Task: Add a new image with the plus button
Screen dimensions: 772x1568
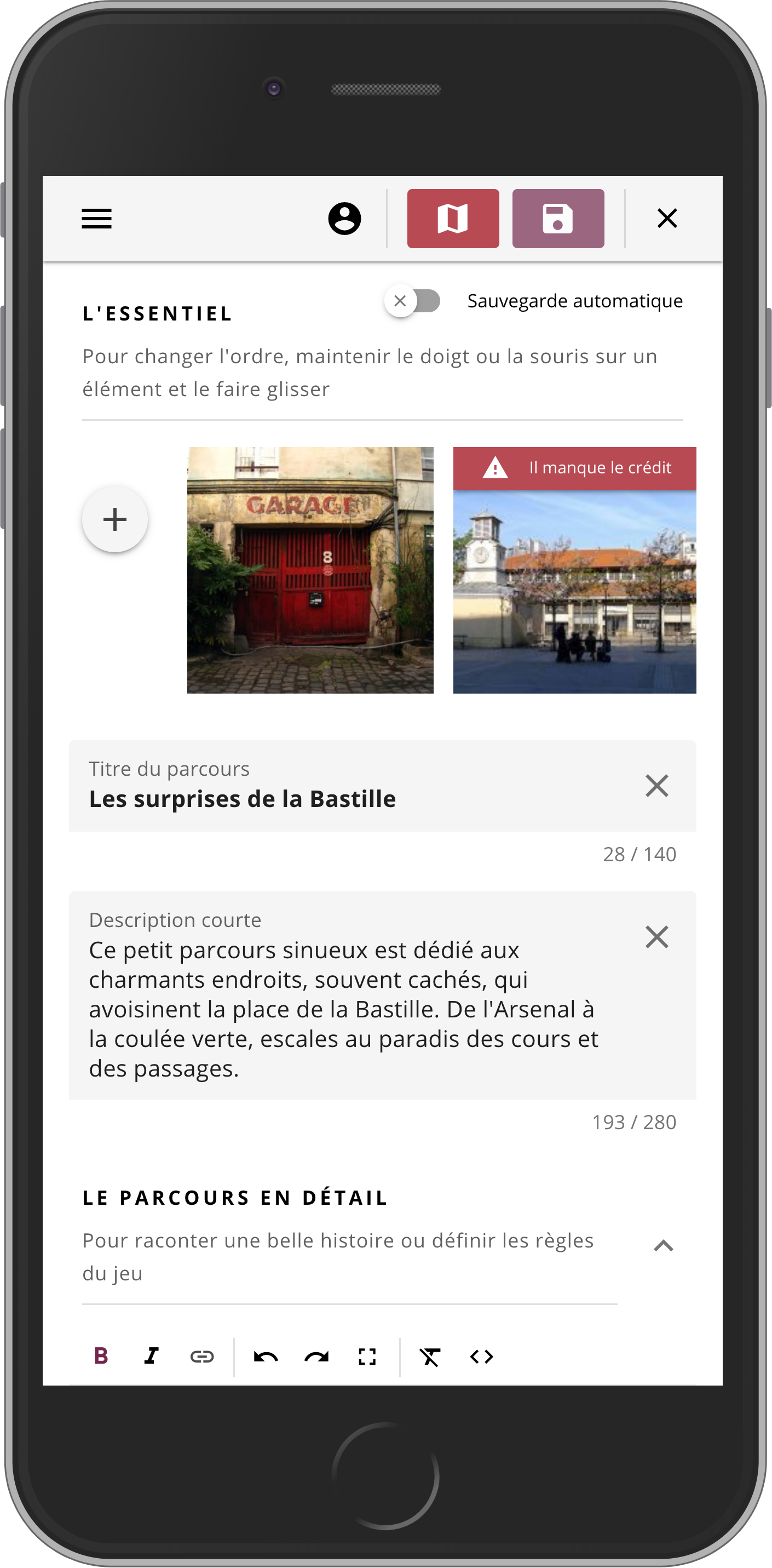Action: click(x=115, y=519)
